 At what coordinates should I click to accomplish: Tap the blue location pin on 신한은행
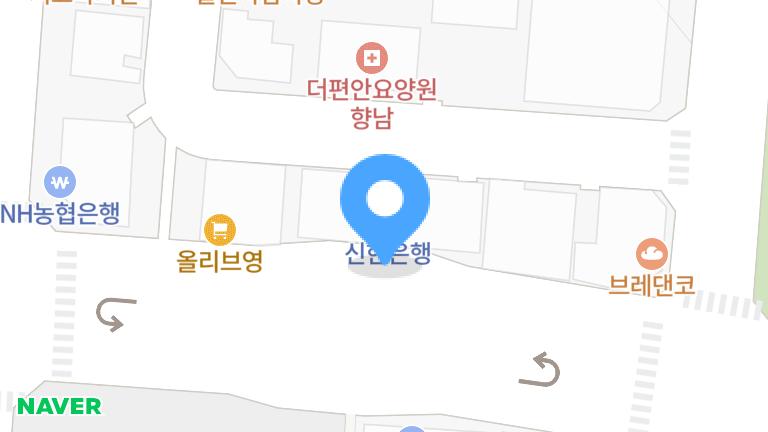[x=385, y=199]
